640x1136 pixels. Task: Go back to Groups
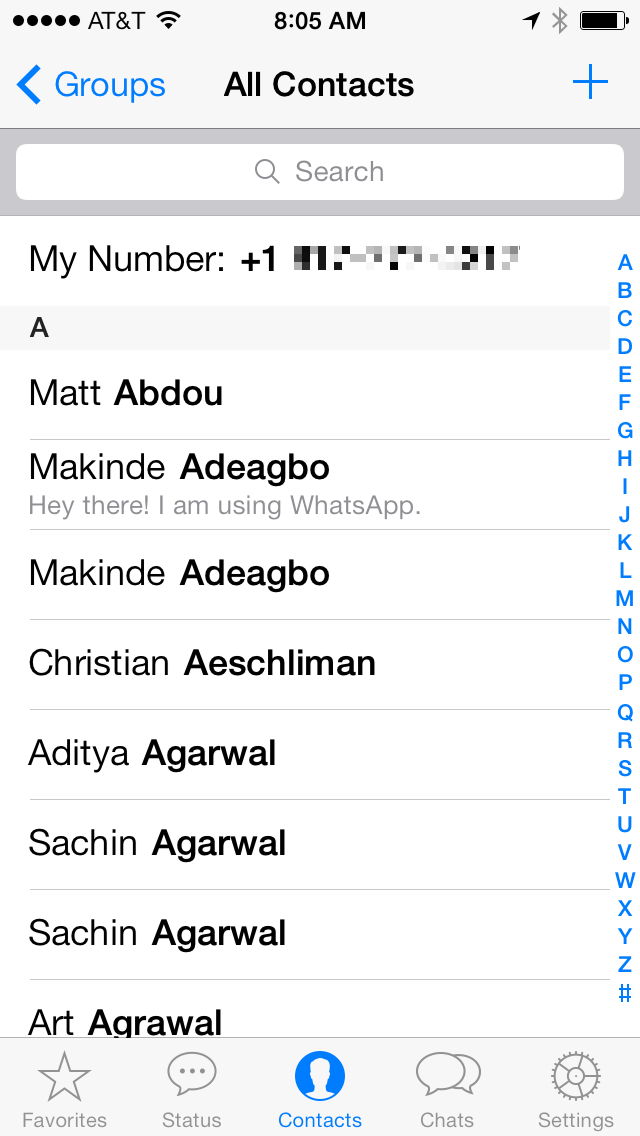point(91,85)
